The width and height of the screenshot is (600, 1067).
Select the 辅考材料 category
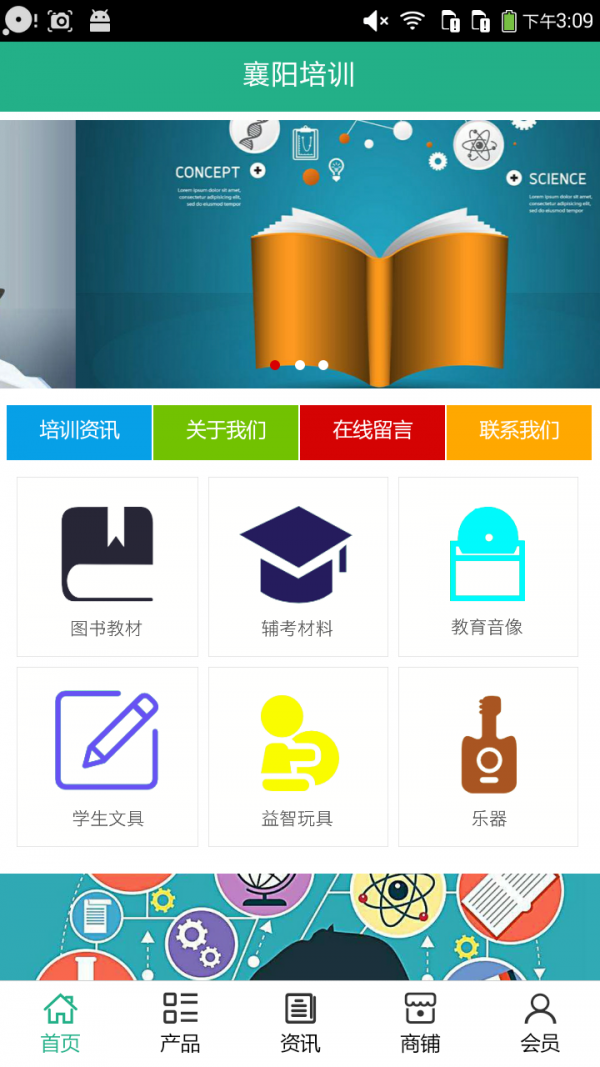[297, 566]
